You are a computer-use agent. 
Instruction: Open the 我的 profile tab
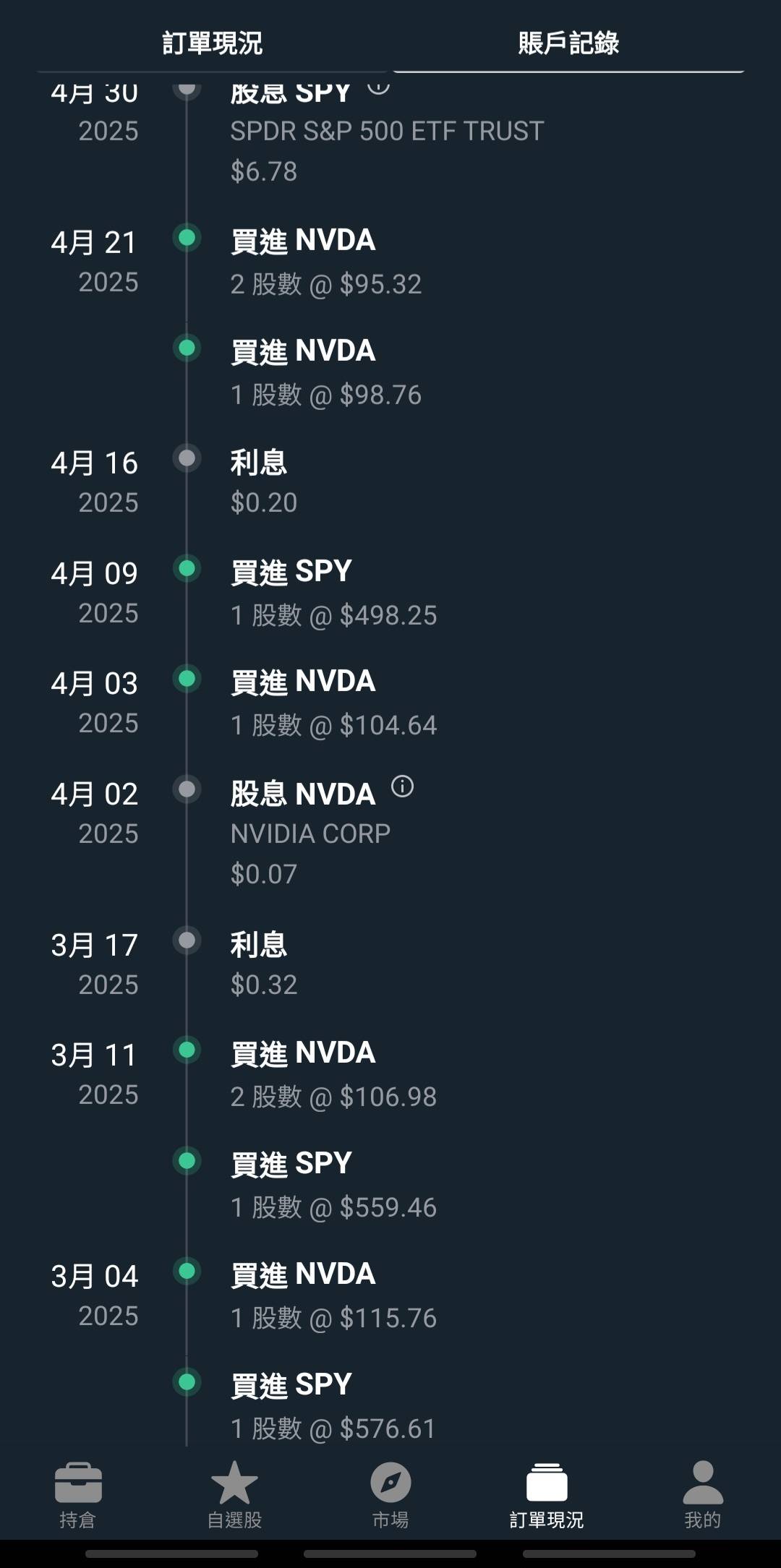point(703,1495)
